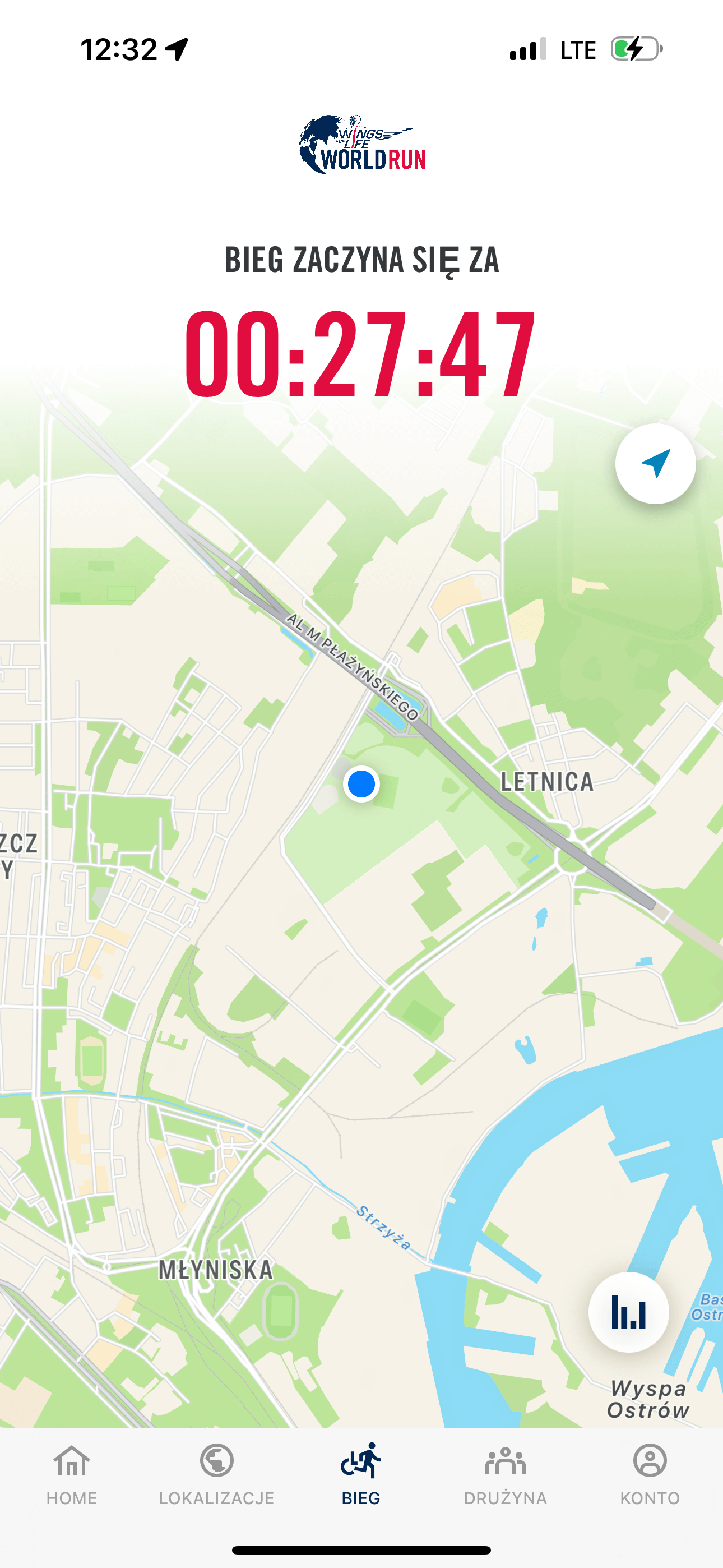Switch to the Lokalizacje tab

pyautogui.click(x=217, y=1474)
